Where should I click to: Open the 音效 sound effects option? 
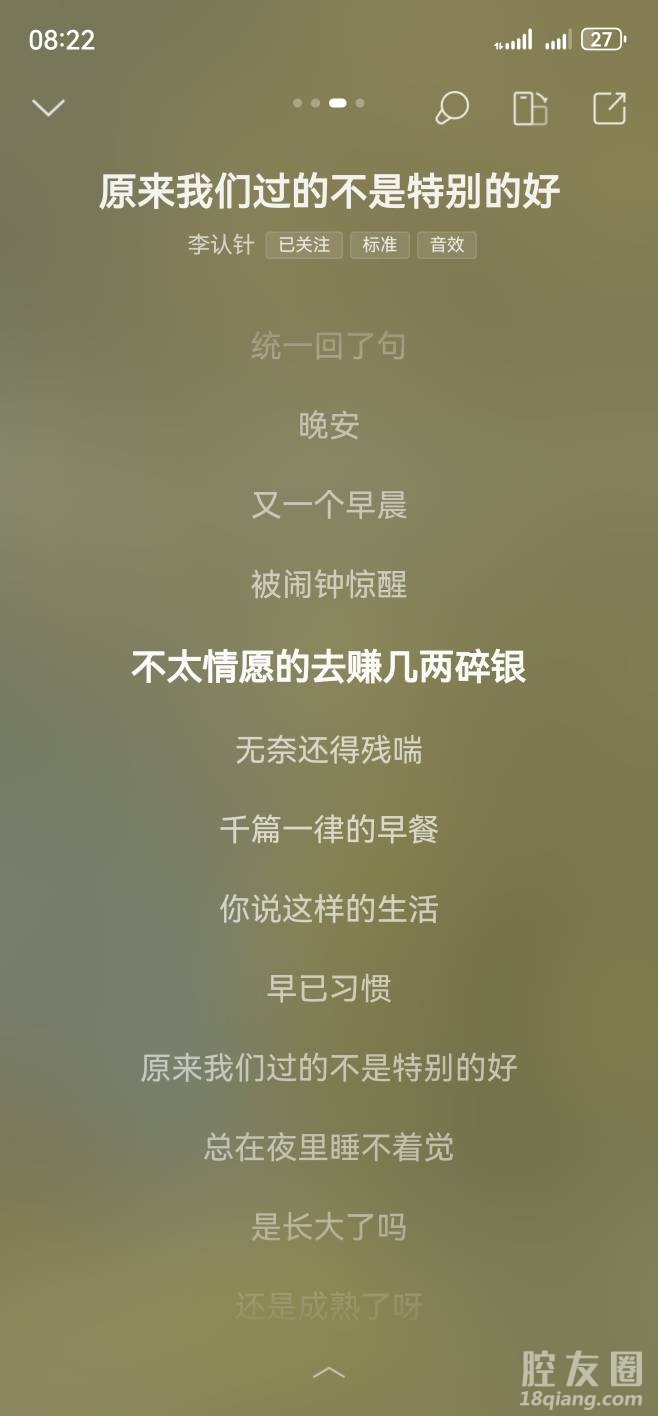pos(446,245)
